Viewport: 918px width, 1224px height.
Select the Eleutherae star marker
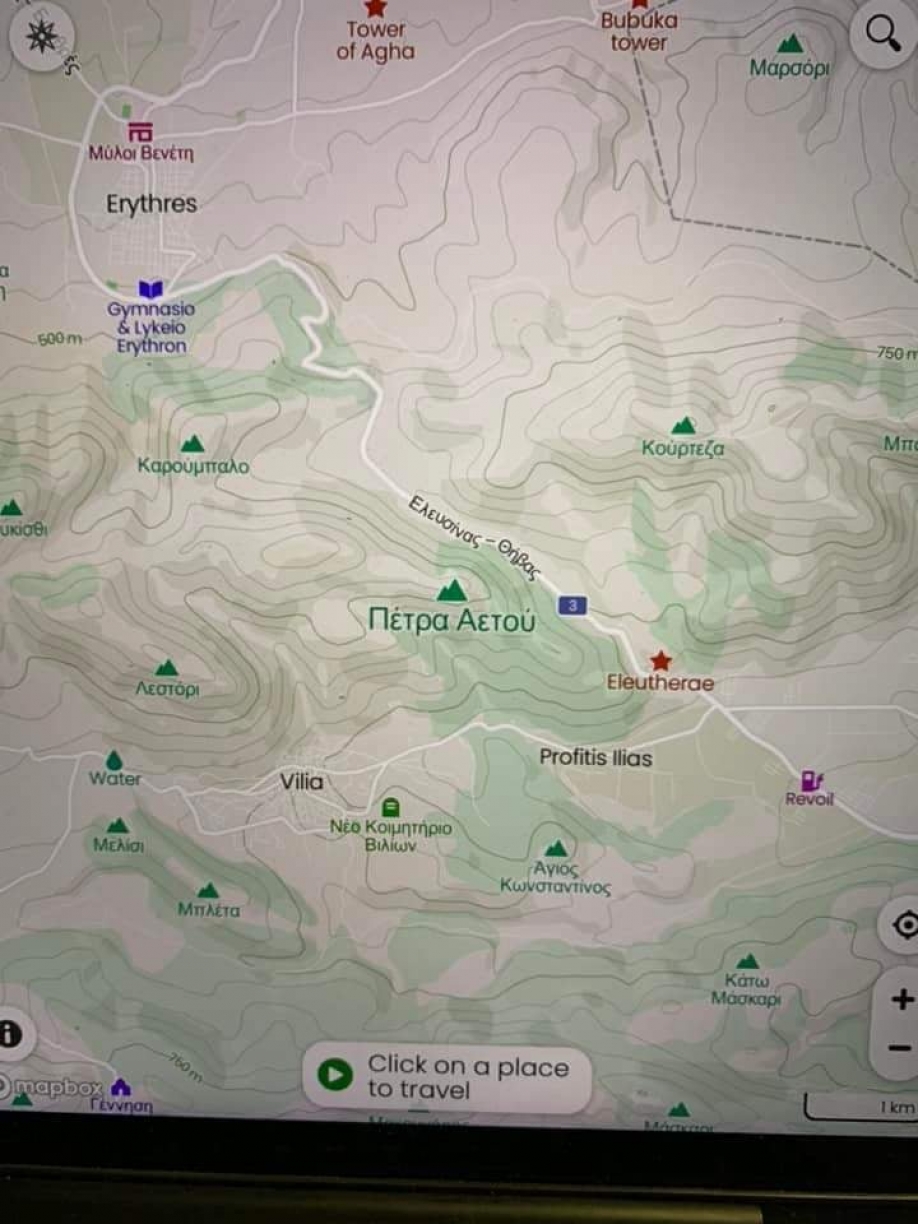coord(660,661)
